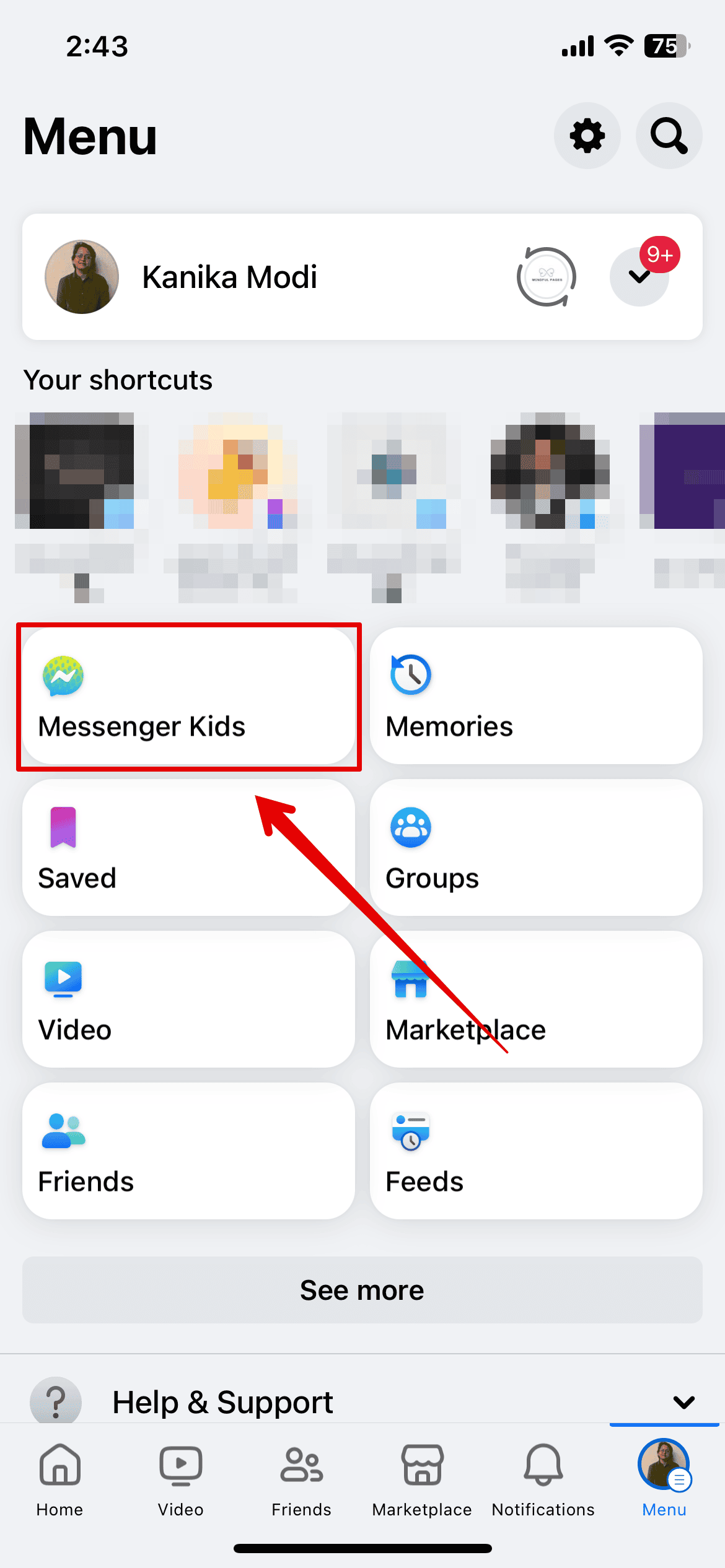Image resolution: width=725 pixels, height=1568 pixels.
Task: Expand the profile switcher chevron
Action: point(639,277)
